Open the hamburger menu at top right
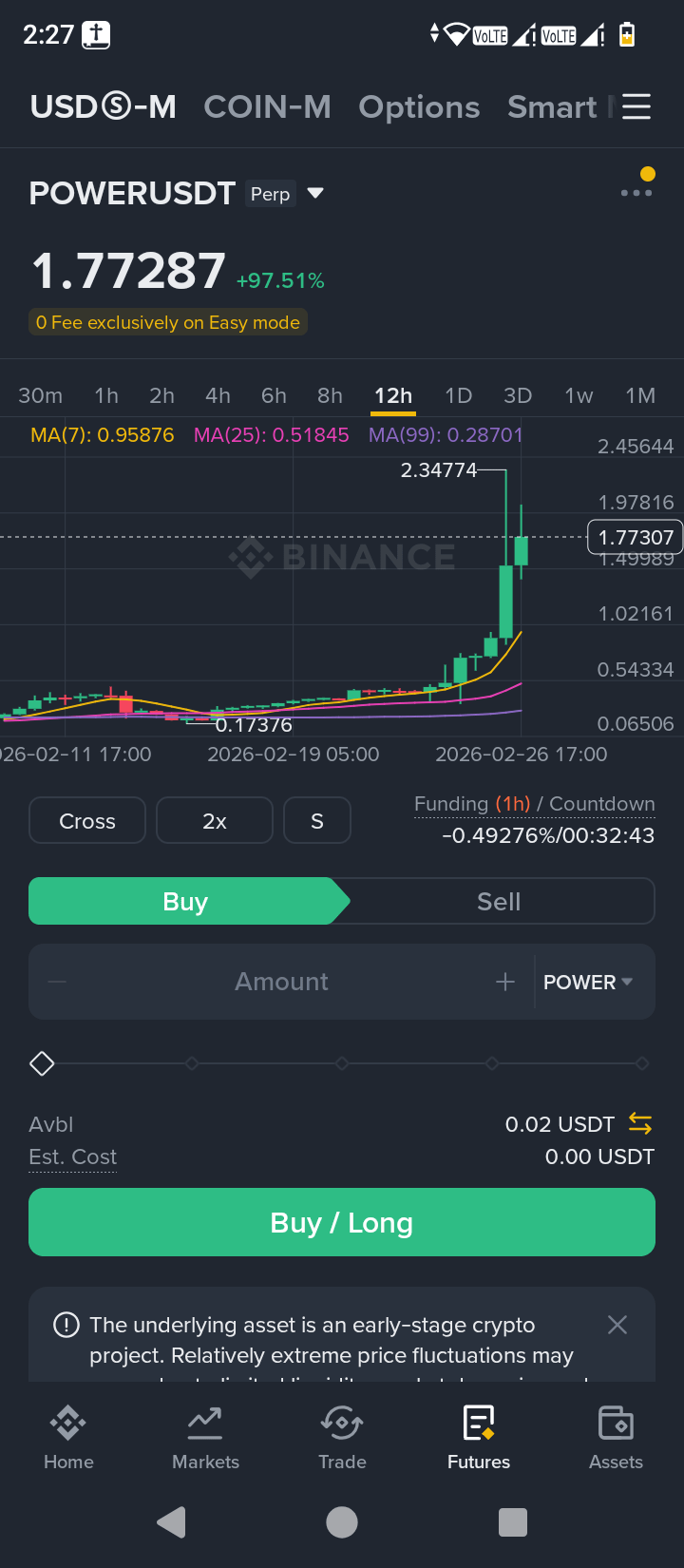Viewport: 684px width, 1568px height. 636,106
